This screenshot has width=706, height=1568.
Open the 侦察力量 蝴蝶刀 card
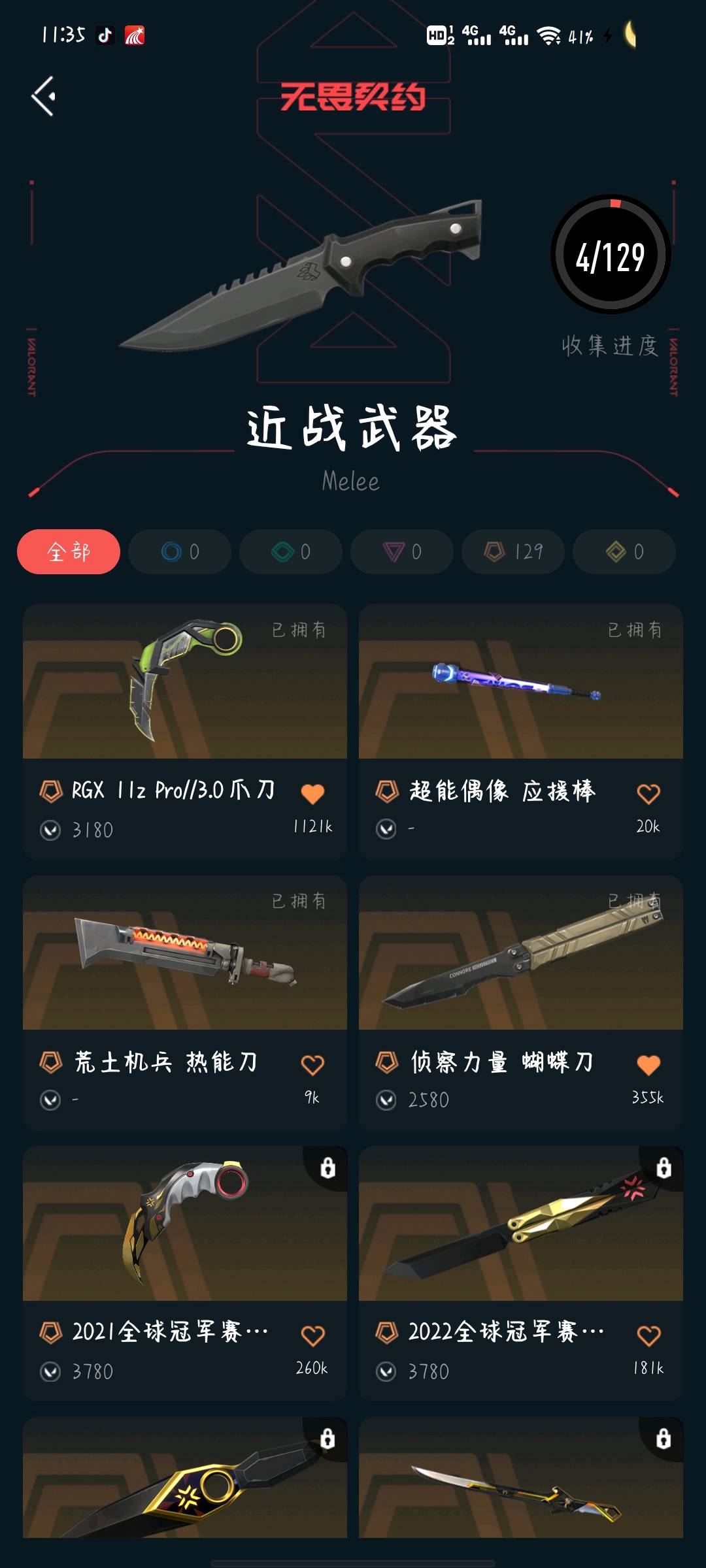coord(521,1003)
